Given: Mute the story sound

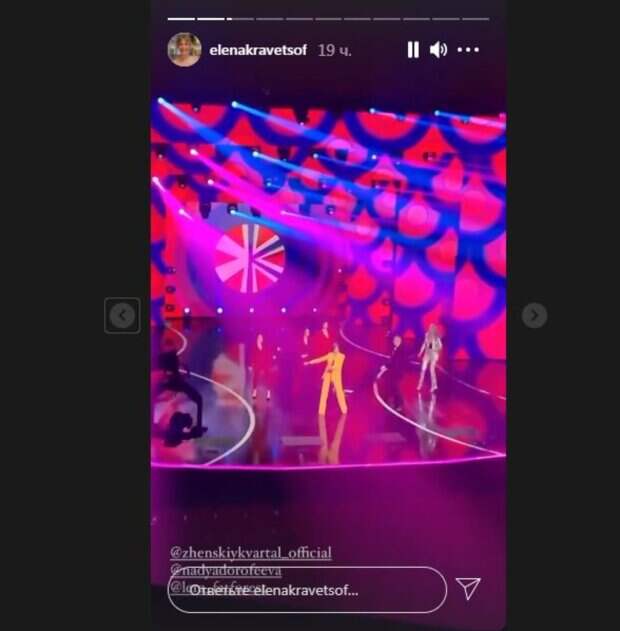Looking at the screenshot, I should tap(438, 49).
